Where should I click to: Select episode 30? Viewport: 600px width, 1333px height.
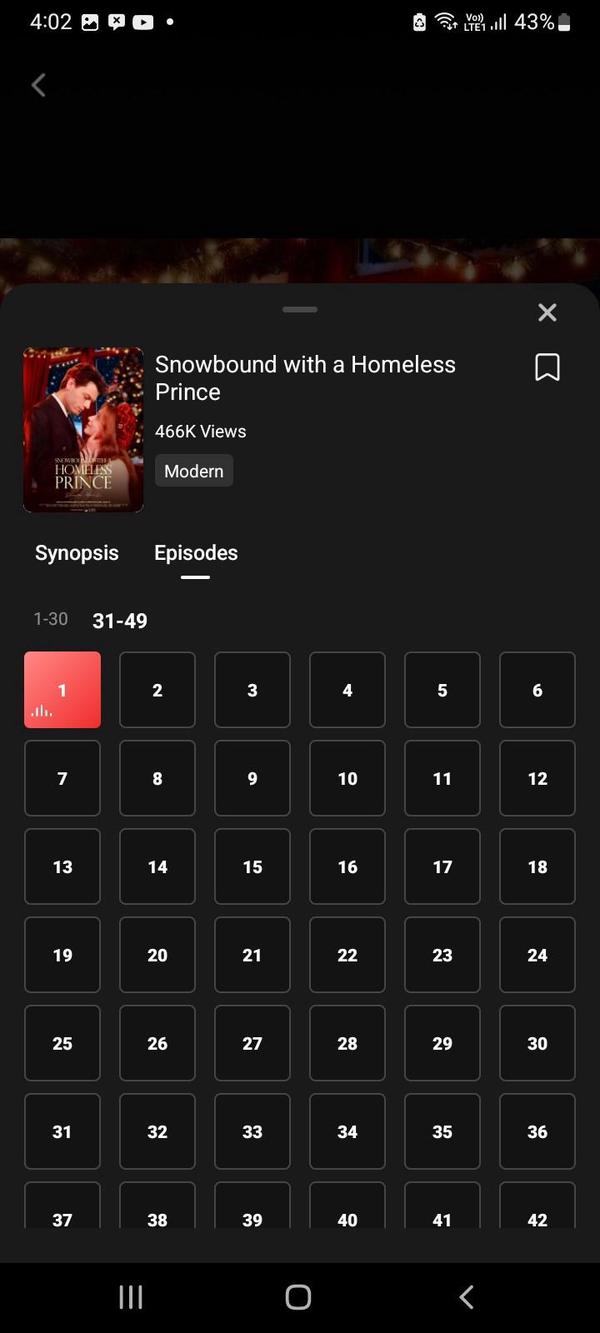(x=537, y=1043)
